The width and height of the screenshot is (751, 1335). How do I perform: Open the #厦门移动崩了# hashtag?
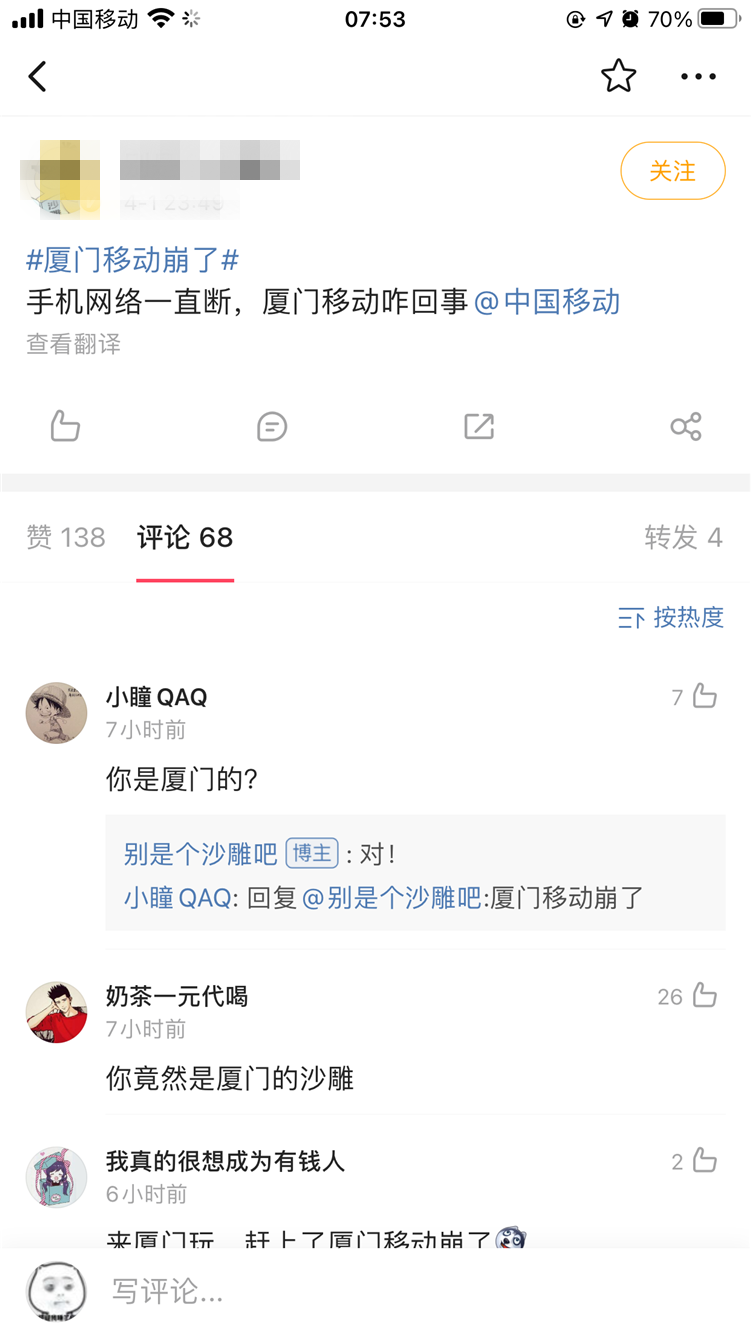click(133, 261)
